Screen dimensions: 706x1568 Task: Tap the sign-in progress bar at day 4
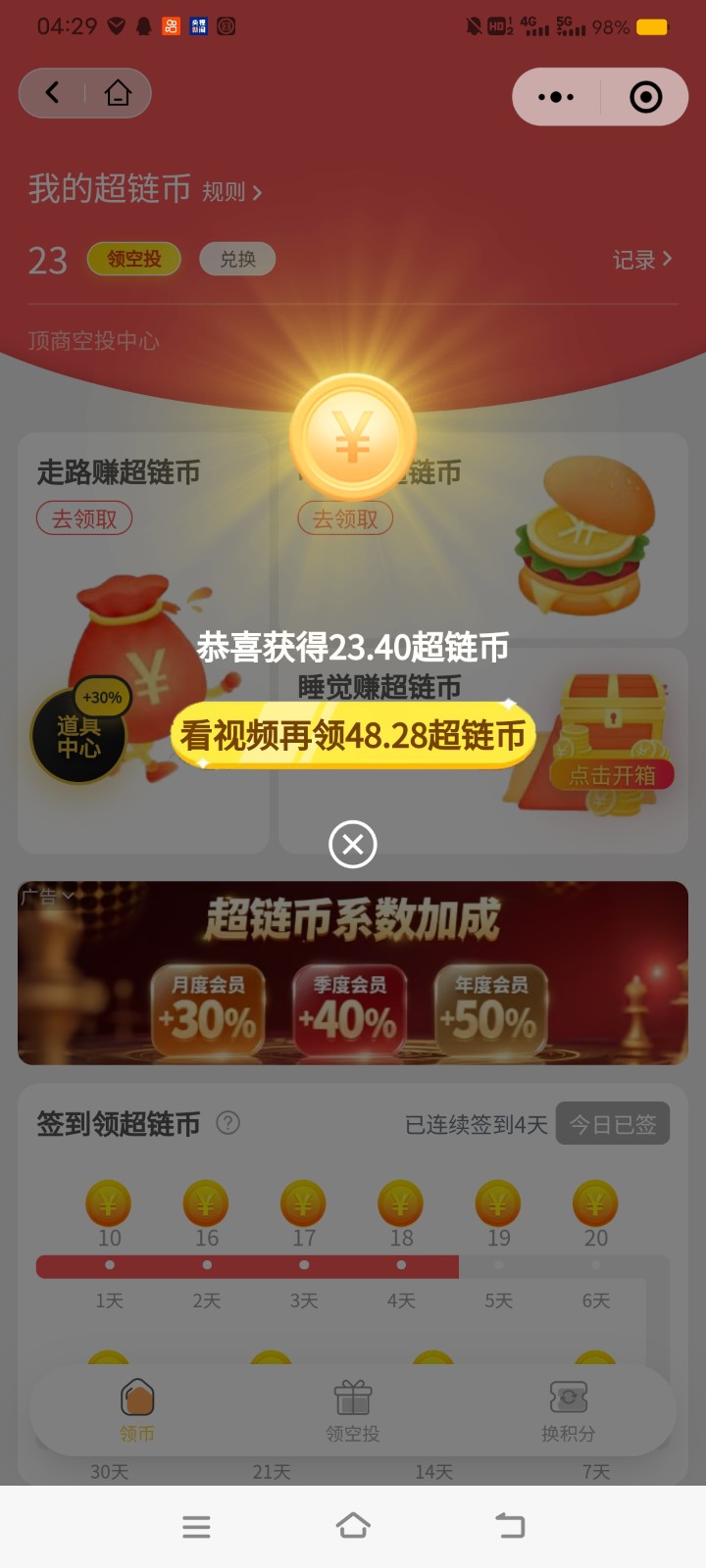pos(400,1266)
